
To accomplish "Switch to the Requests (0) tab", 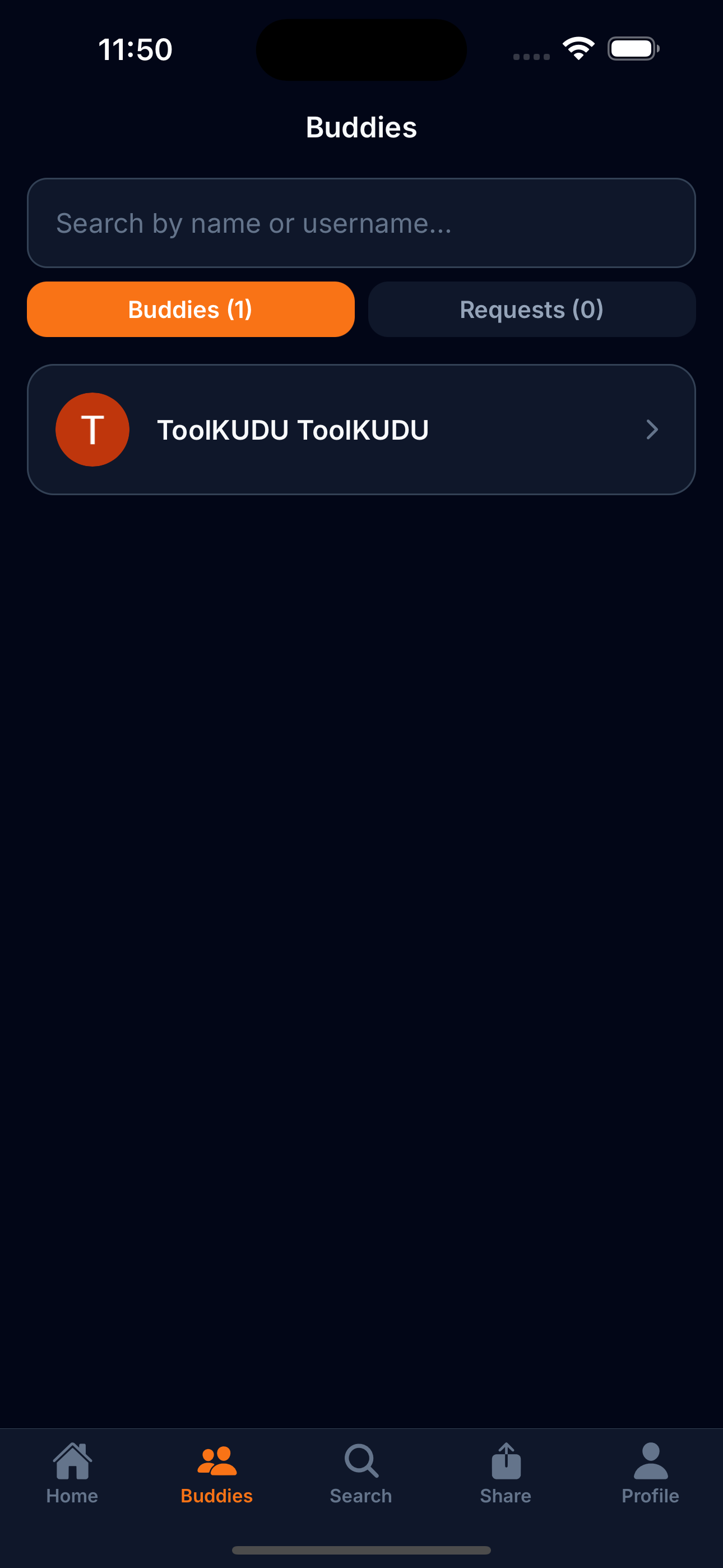I will 531,309.
